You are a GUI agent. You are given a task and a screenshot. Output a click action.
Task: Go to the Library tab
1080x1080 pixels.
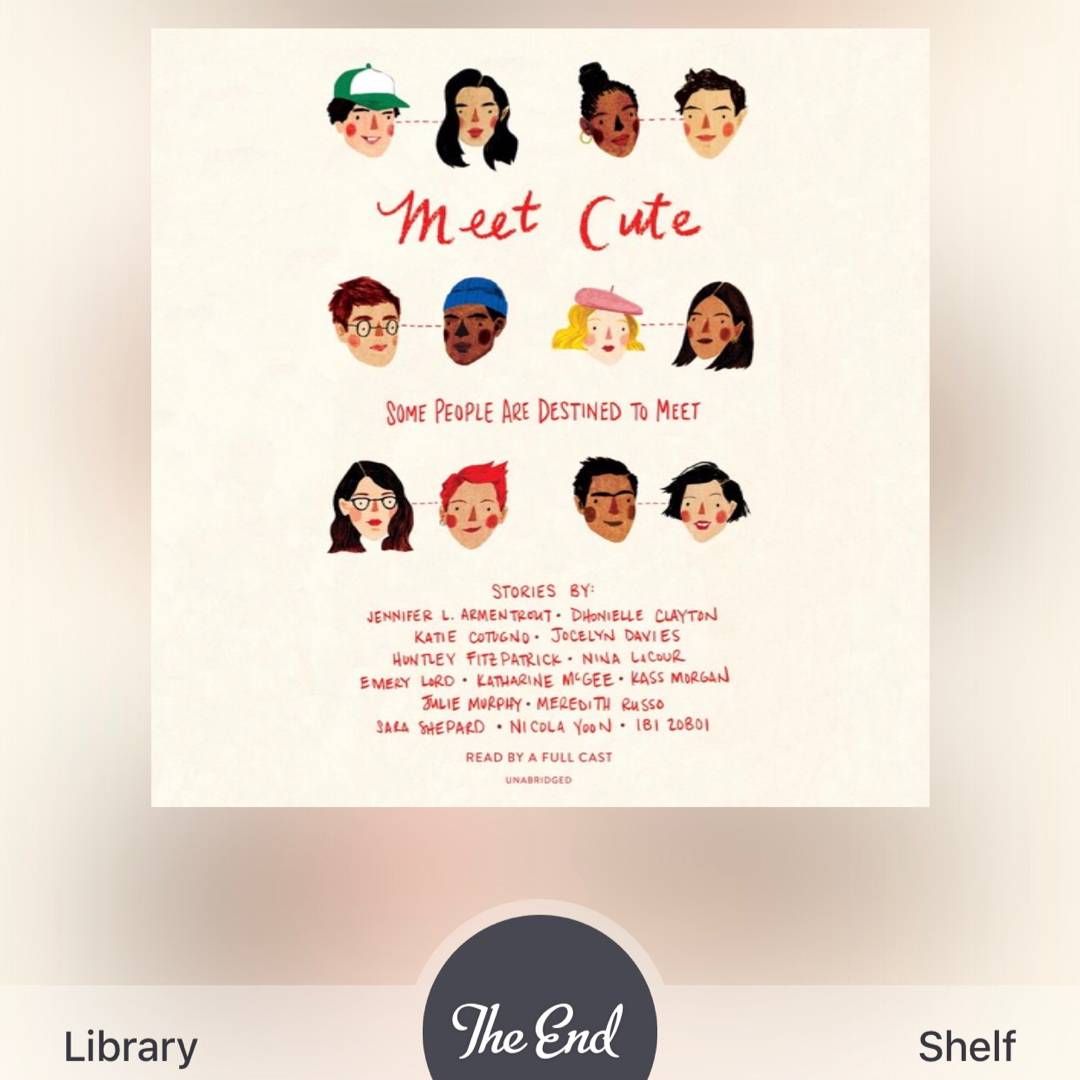pos(130,1047)
